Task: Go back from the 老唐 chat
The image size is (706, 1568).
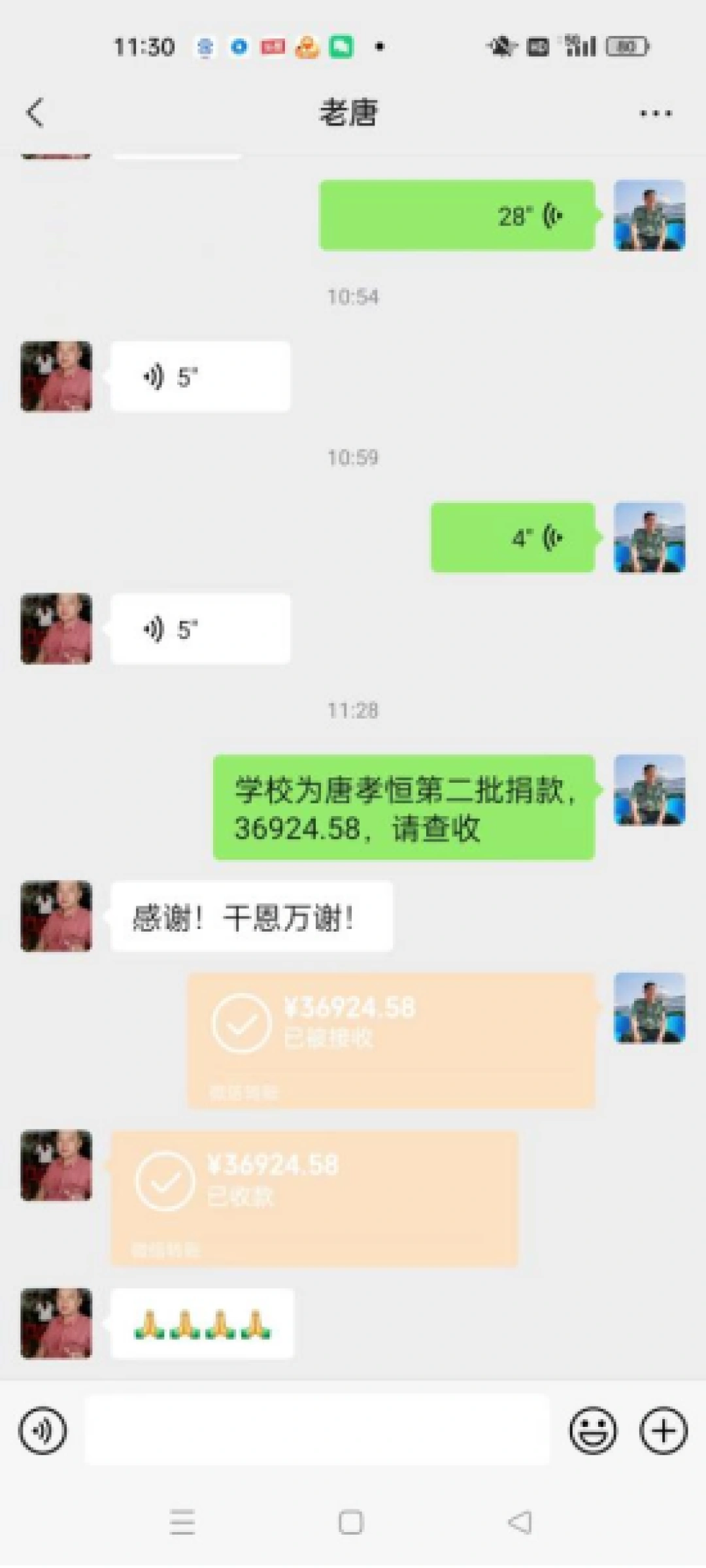Action: tap(35, 113)
